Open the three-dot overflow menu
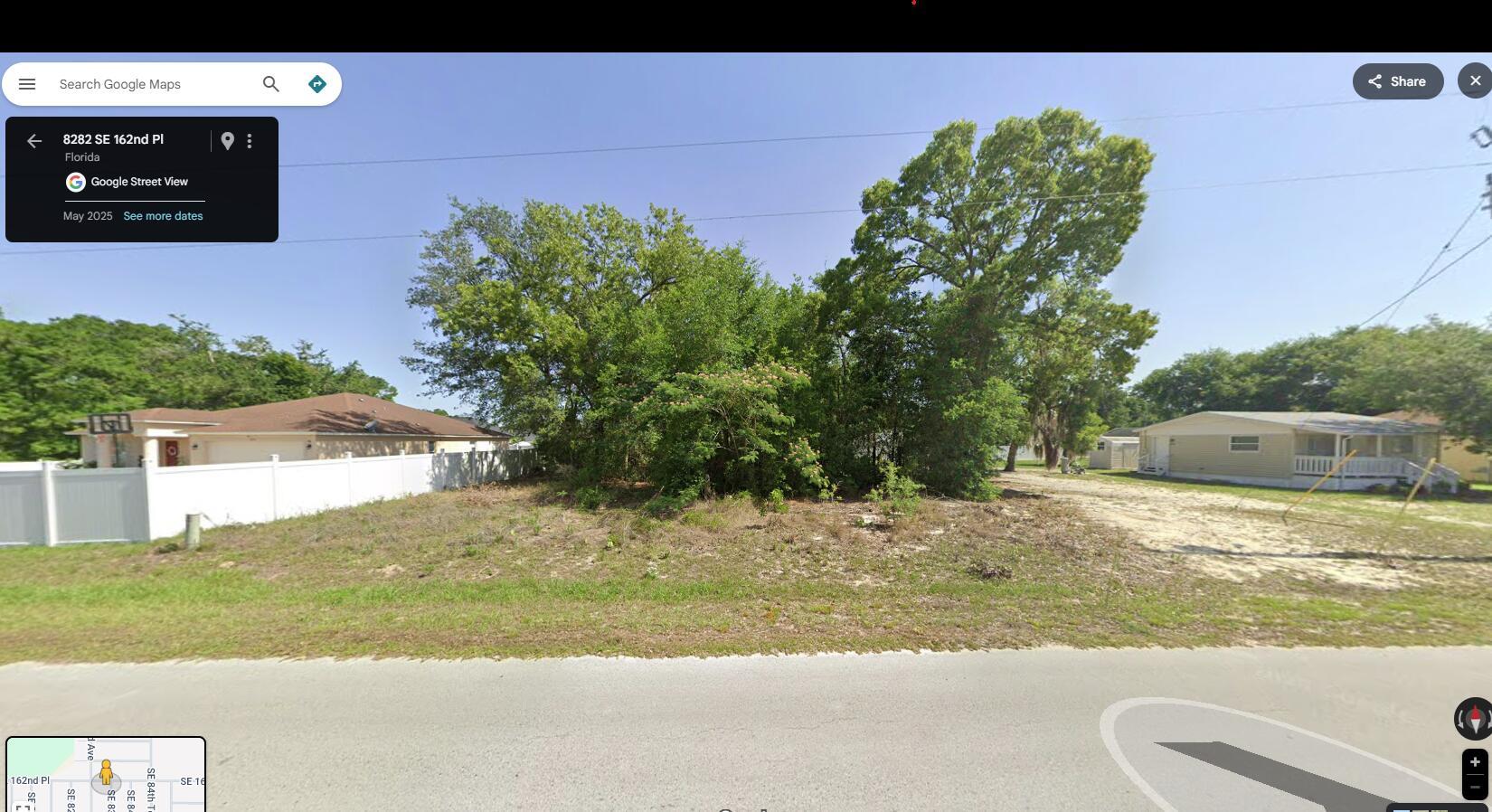The height and width of the screenshot is (812, 1492). 250,141
